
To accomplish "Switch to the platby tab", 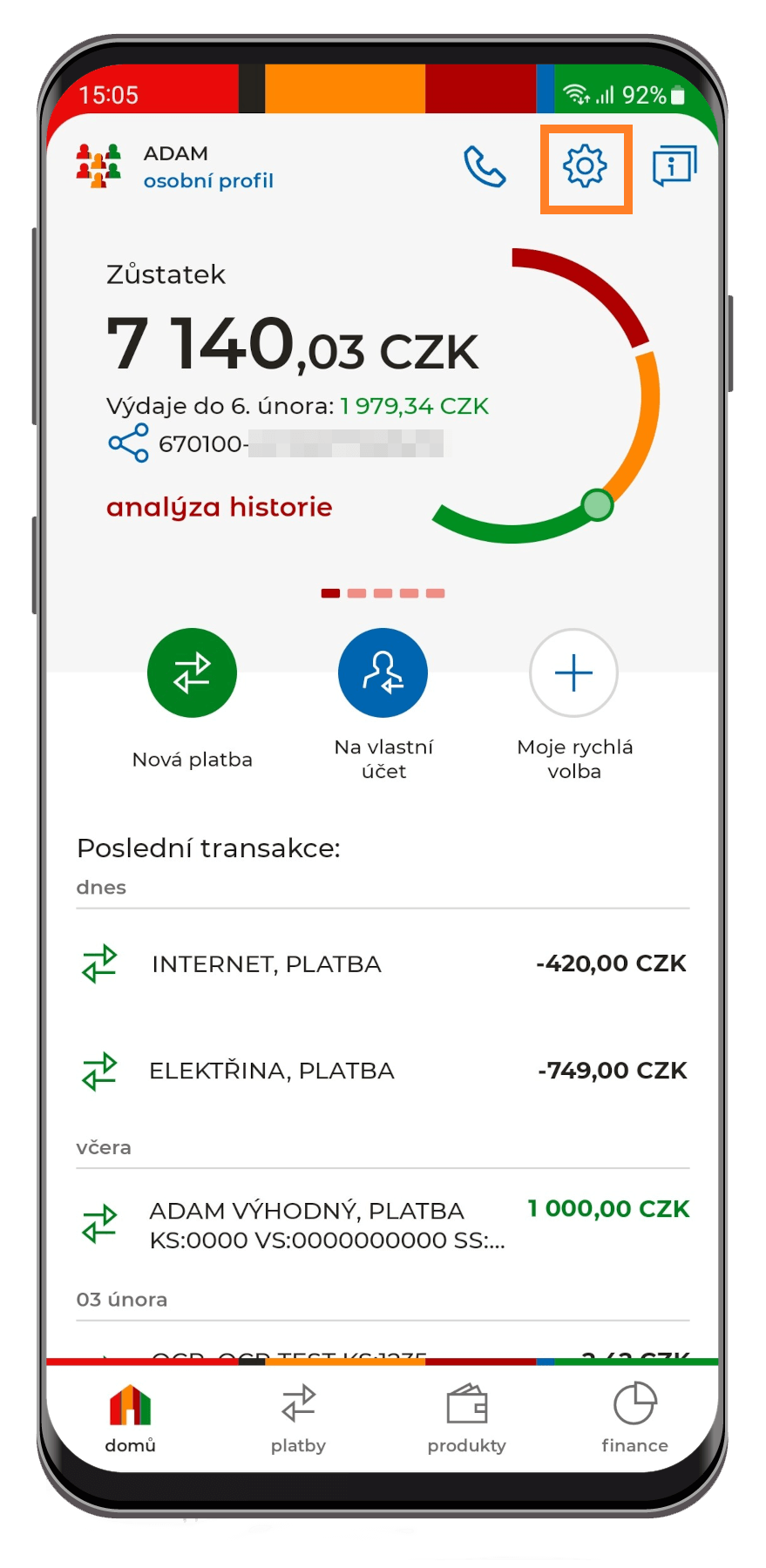I will [298, 1418].
